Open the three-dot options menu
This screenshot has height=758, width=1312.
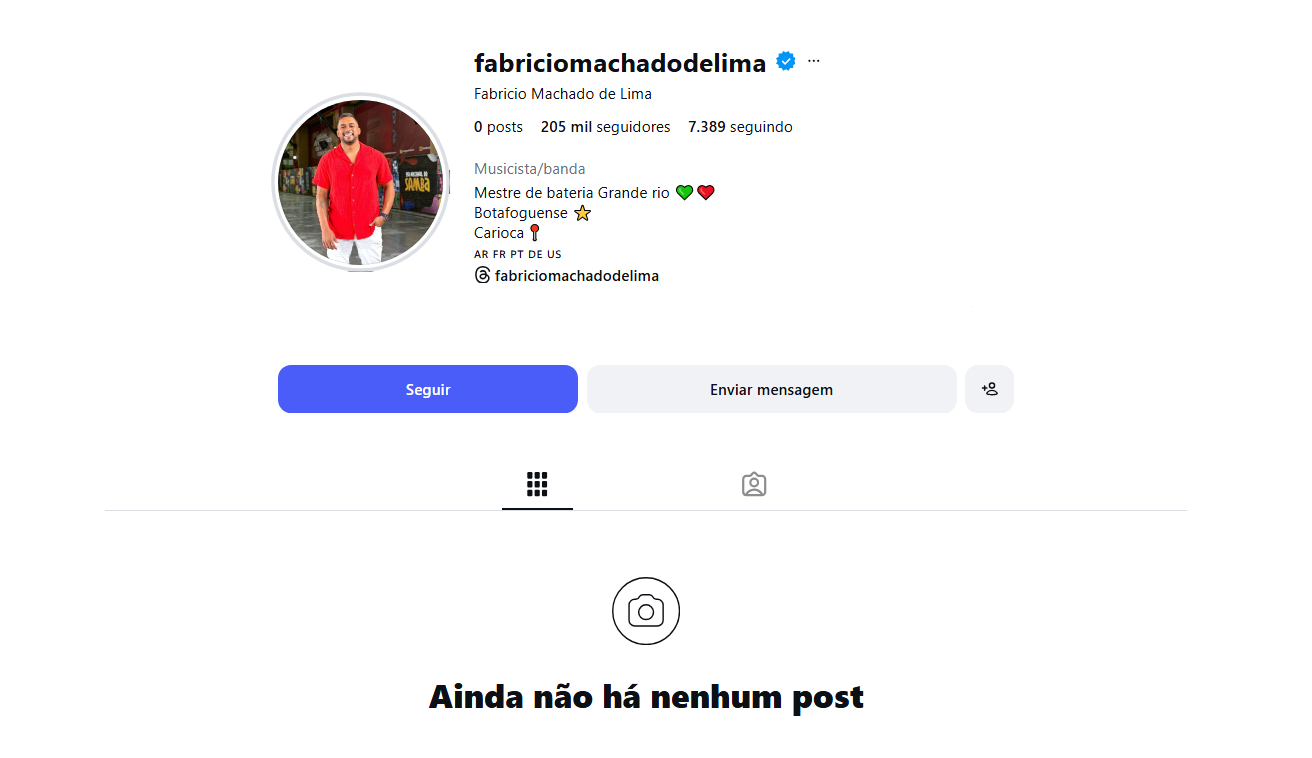[x=813, y=62]
